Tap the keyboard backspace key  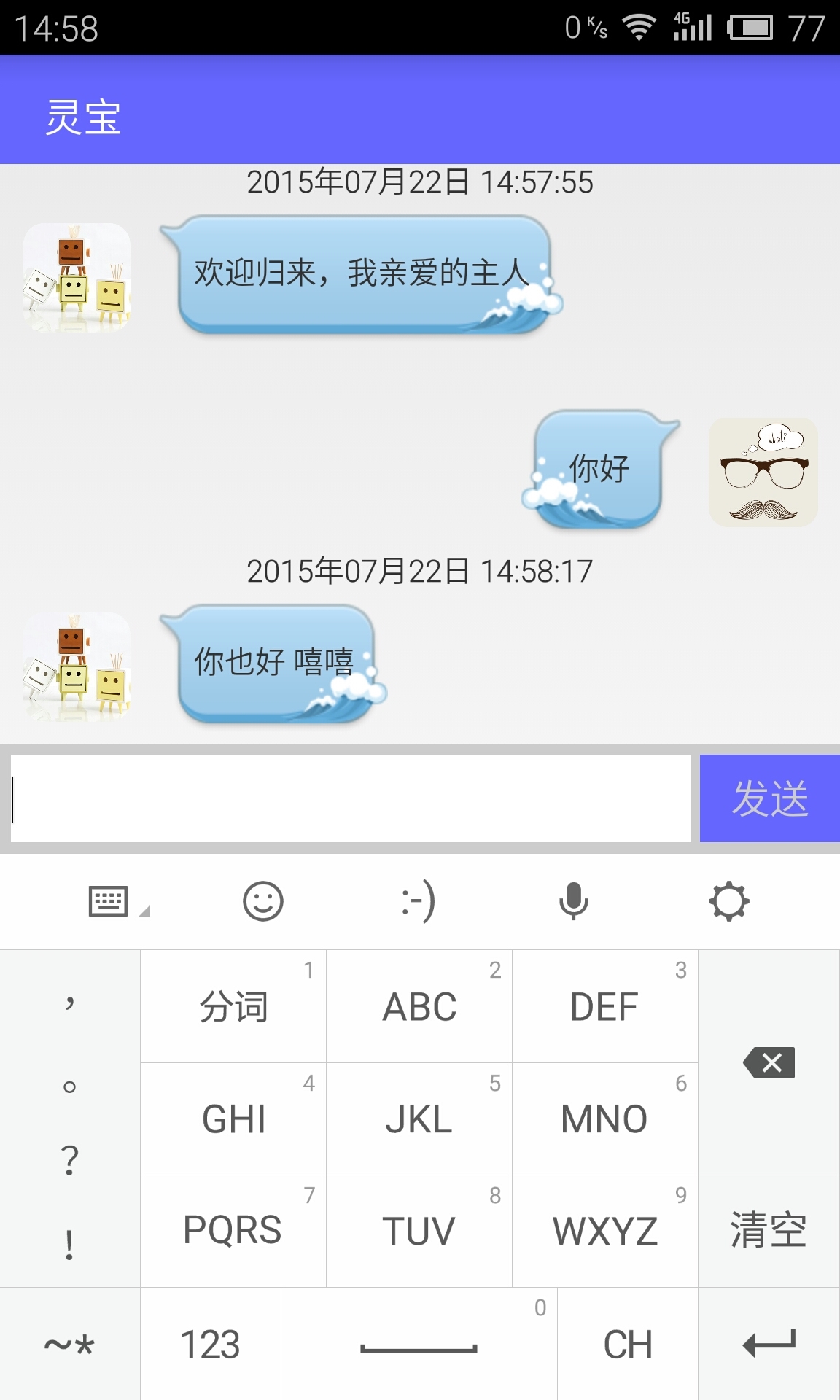click(x=769, y=1062)
